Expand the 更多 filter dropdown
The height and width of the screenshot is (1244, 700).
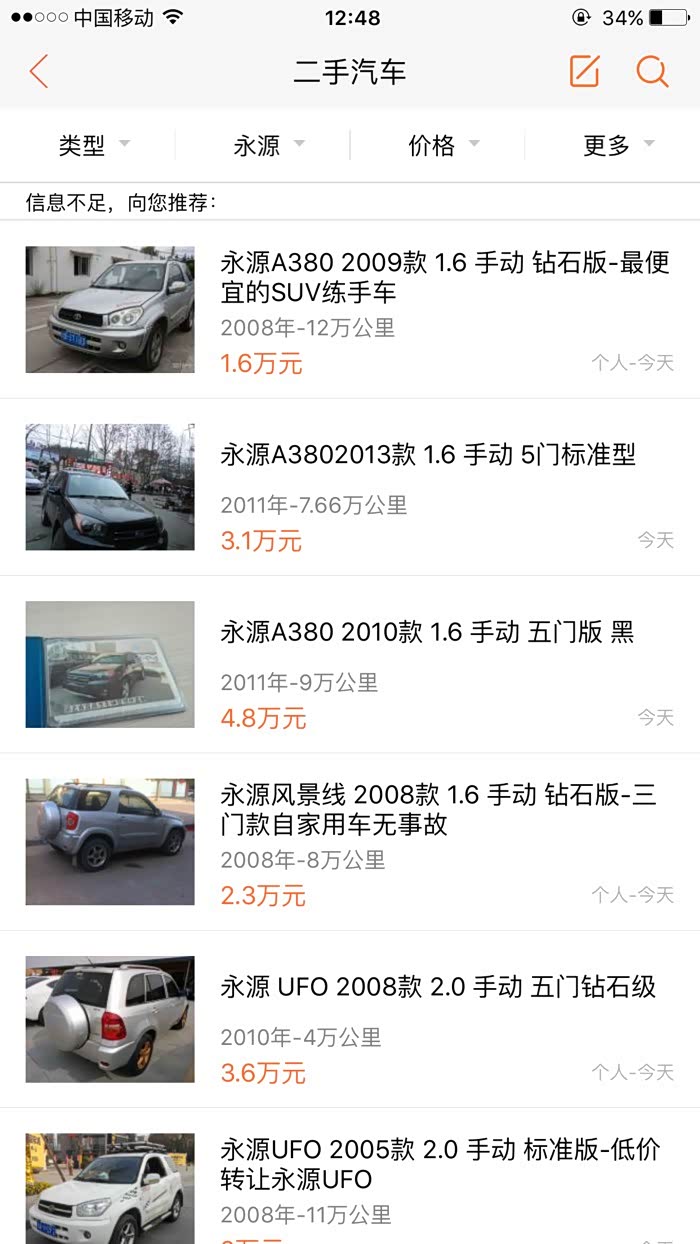point(618,146)
